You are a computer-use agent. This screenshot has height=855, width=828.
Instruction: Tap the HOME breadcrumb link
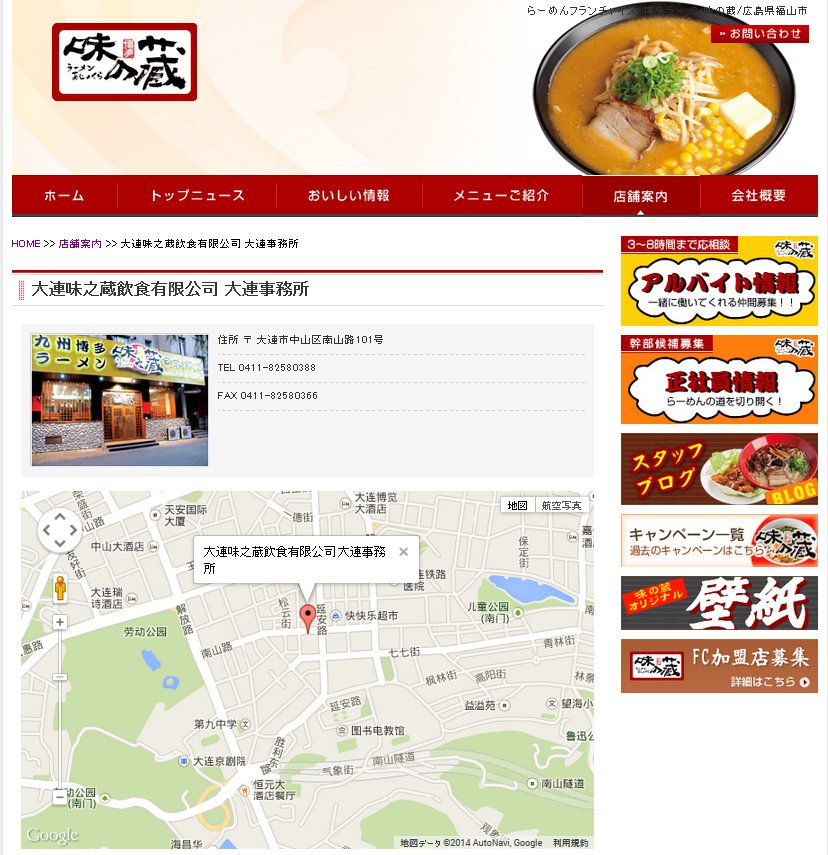coord(26,244)
